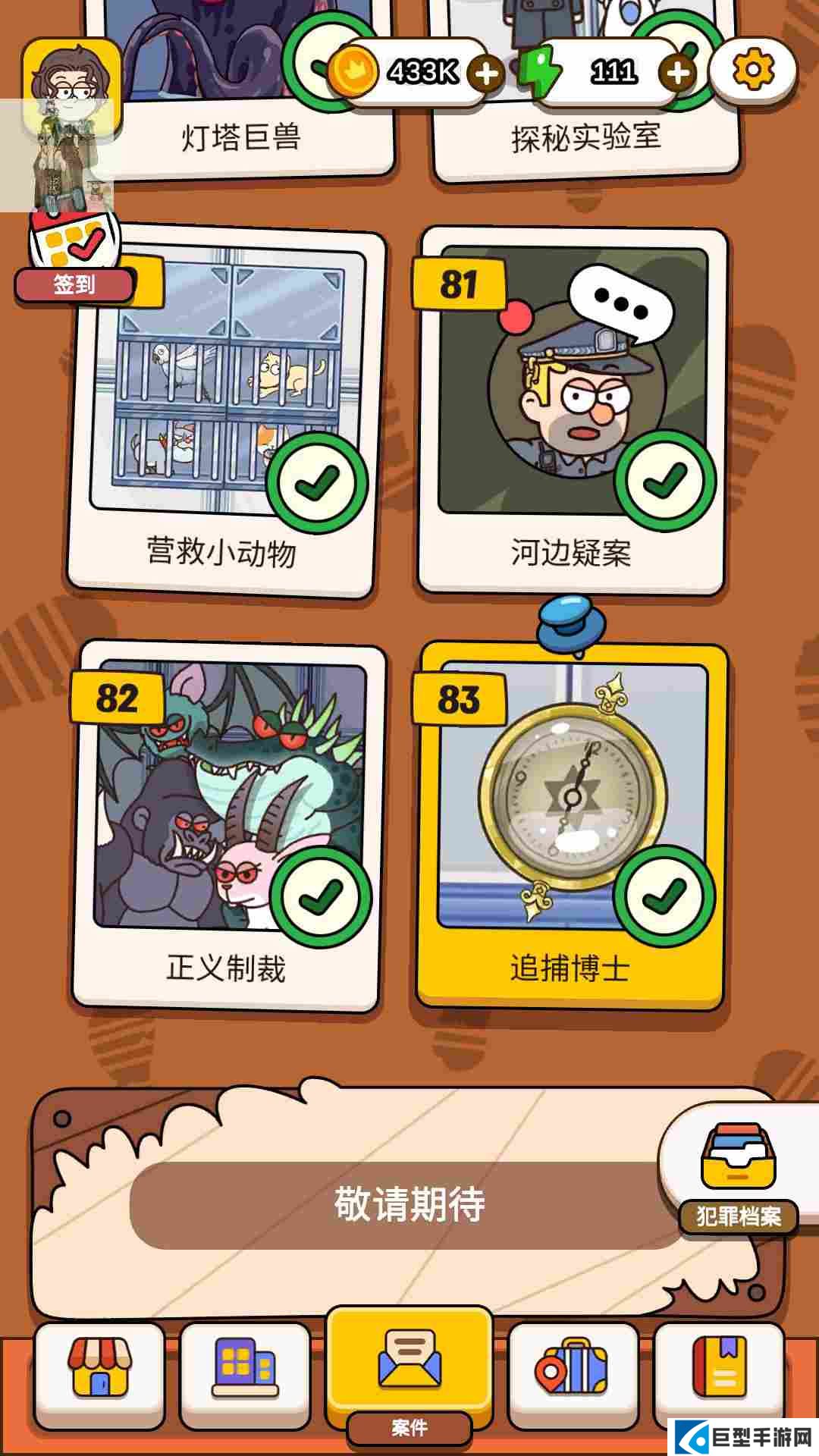The width and height of the screenshot is (819, 1456).
Task: Open case 82 正义制裁
Action: tap(227, 823)
